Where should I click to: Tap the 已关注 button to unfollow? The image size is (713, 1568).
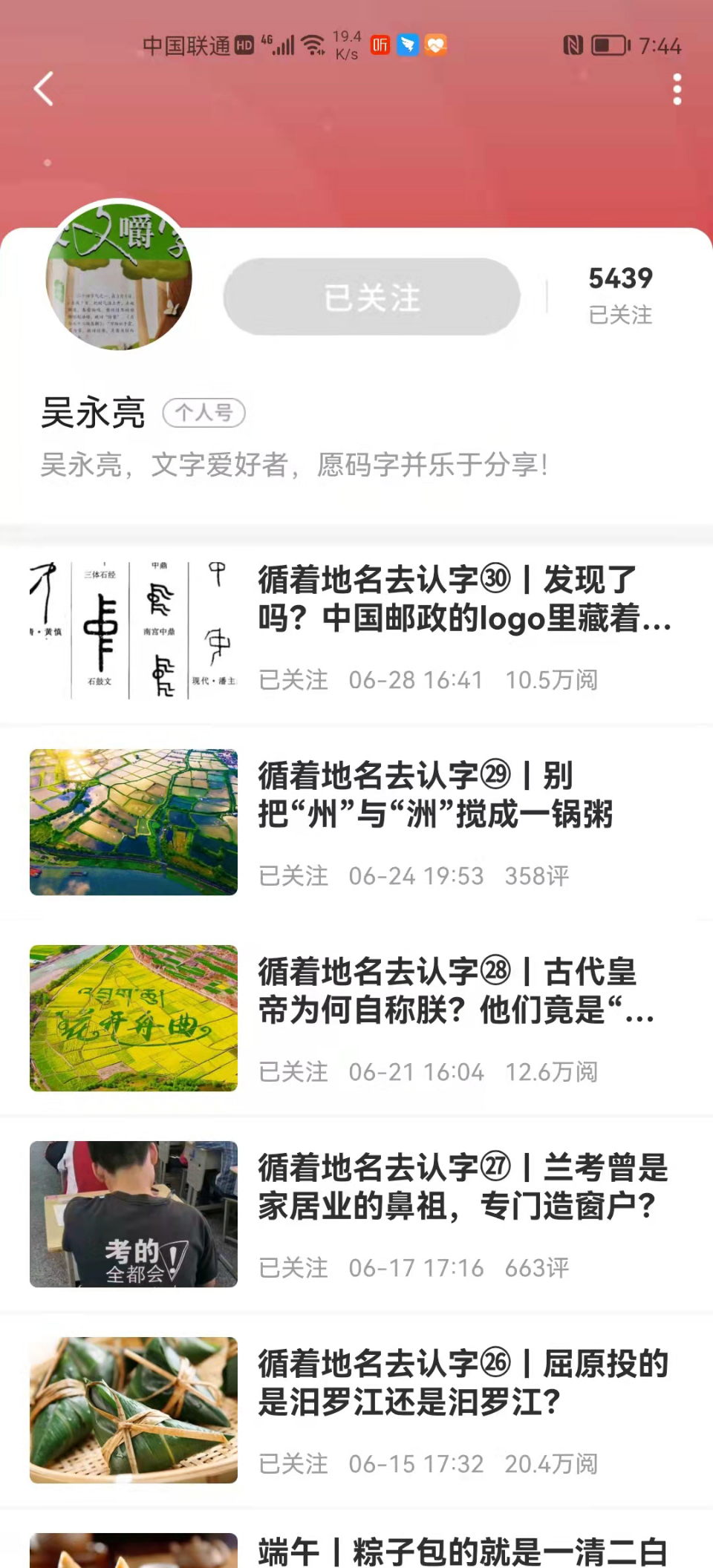[371, 297]
